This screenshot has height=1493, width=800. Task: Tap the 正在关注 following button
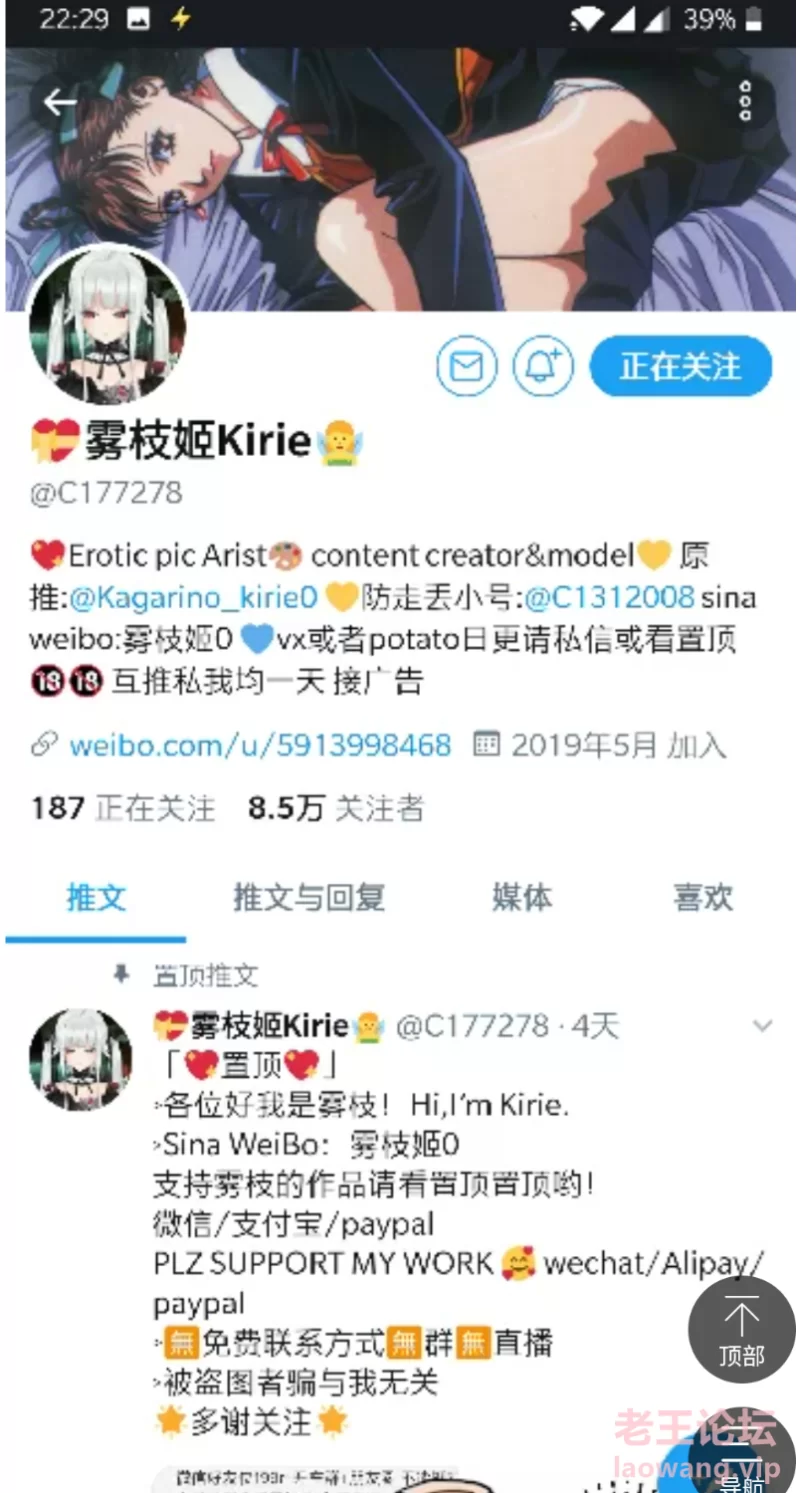click(x=680, y=367)
